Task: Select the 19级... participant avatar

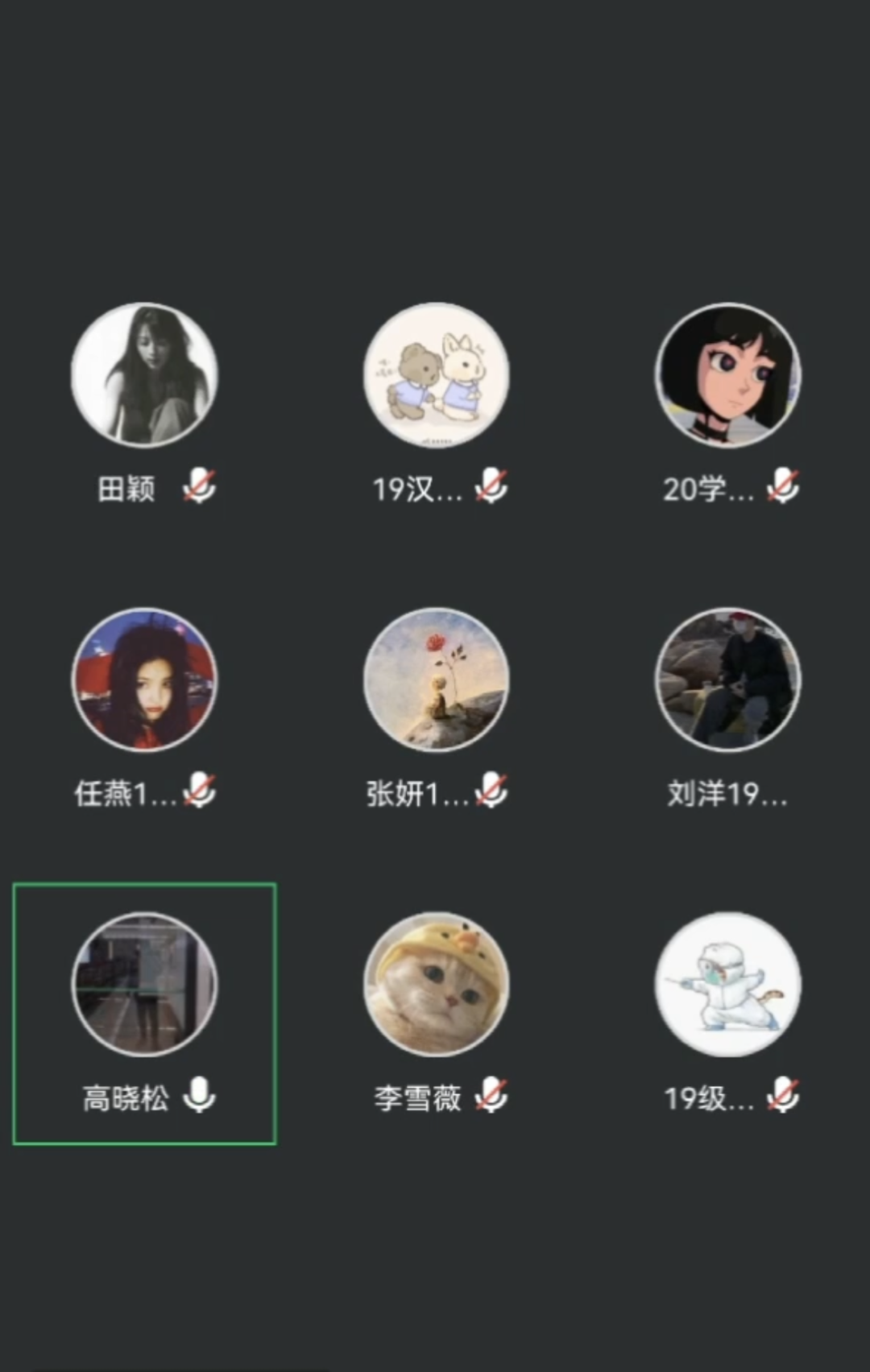Action: [x=727, y=984]
